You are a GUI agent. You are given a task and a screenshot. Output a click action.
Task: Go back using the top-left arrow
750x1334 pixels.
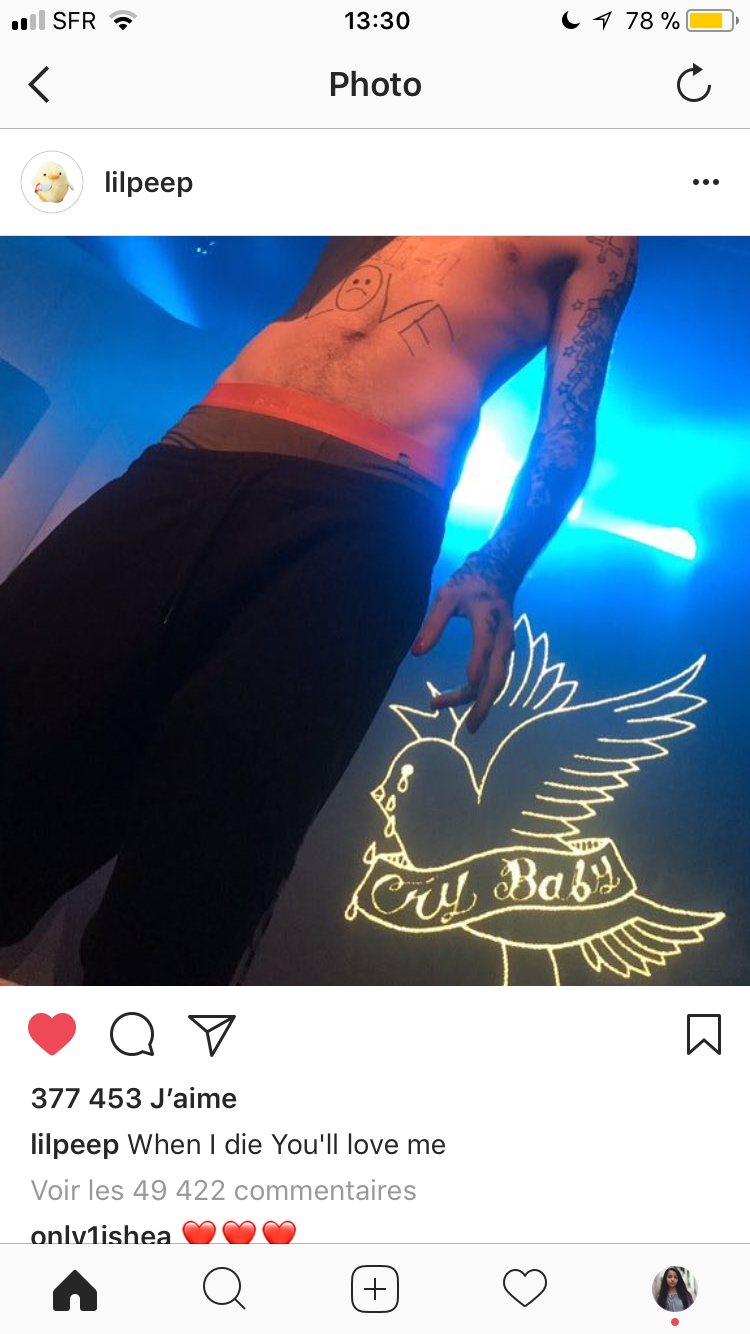point(39,85)
